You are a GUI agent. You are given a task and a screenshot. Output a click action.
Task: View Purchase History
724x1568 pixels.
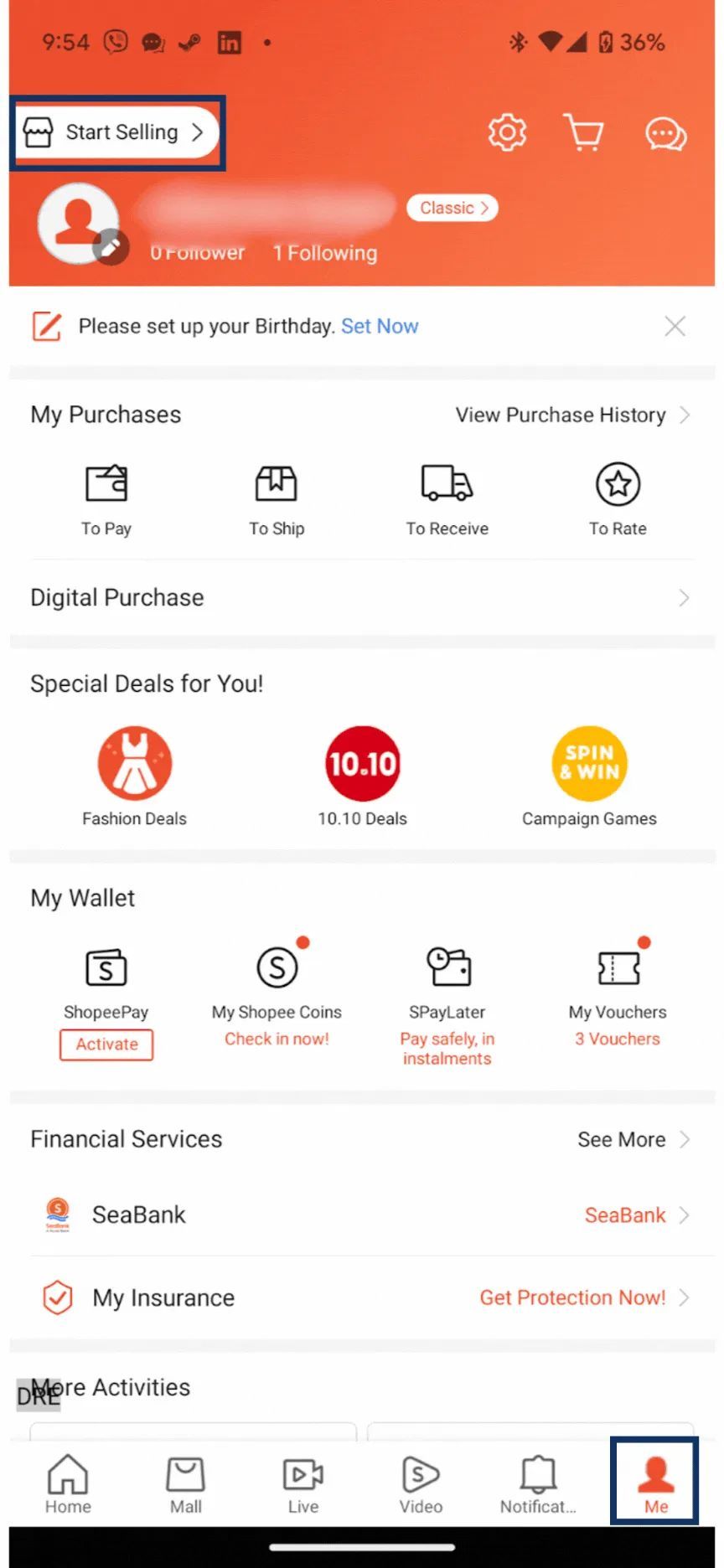point(571,415)
